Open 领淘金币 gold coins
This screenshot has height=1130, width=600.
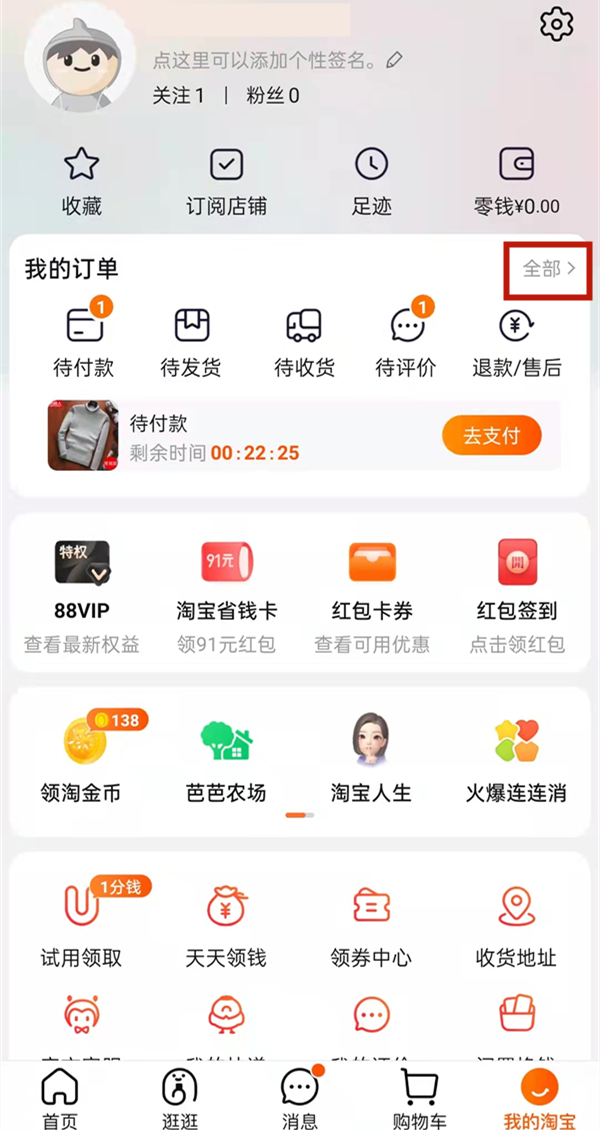coord(84,760)
